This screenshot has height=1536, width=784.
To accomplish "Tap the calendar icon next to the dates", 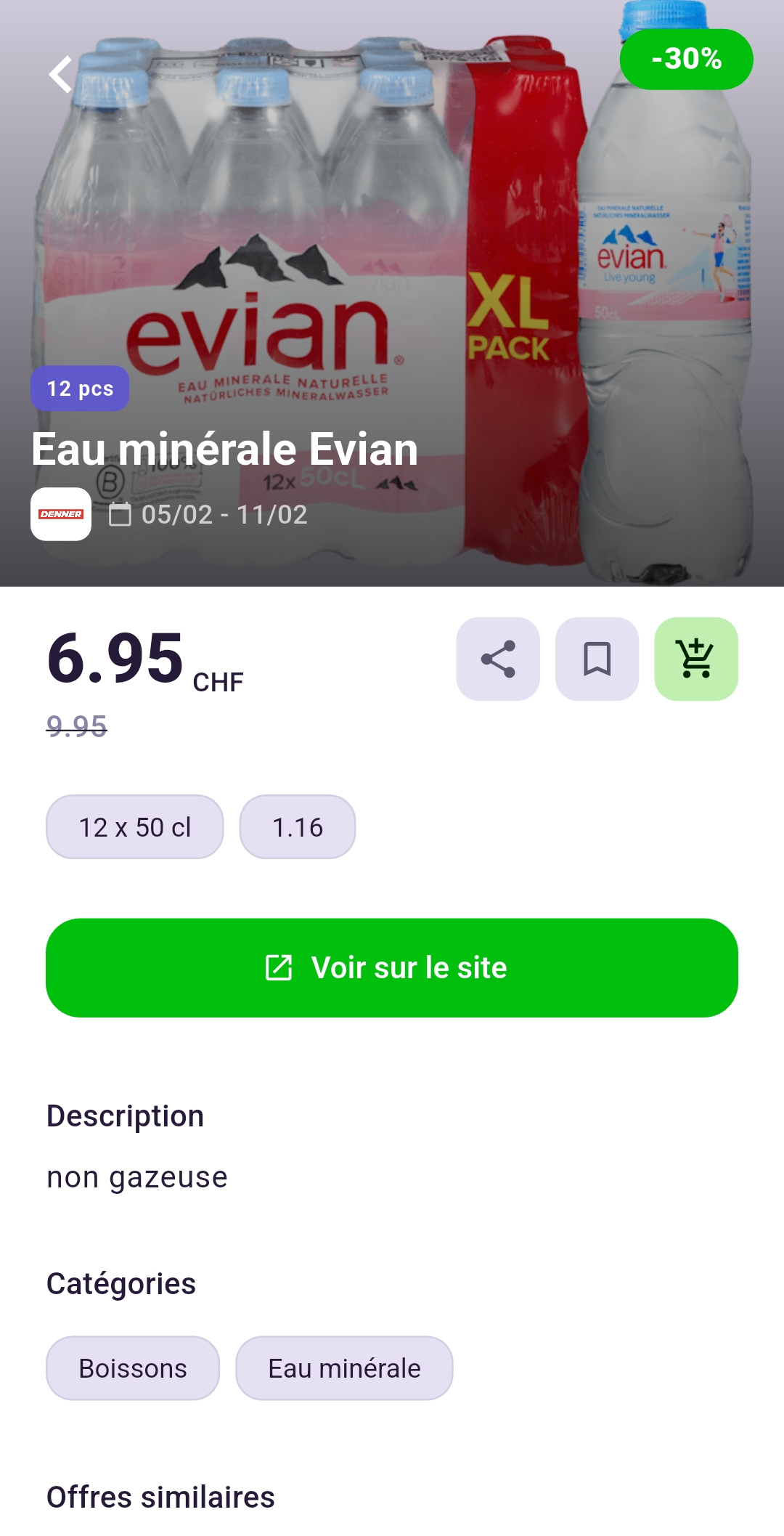I will tap(118, 516).
